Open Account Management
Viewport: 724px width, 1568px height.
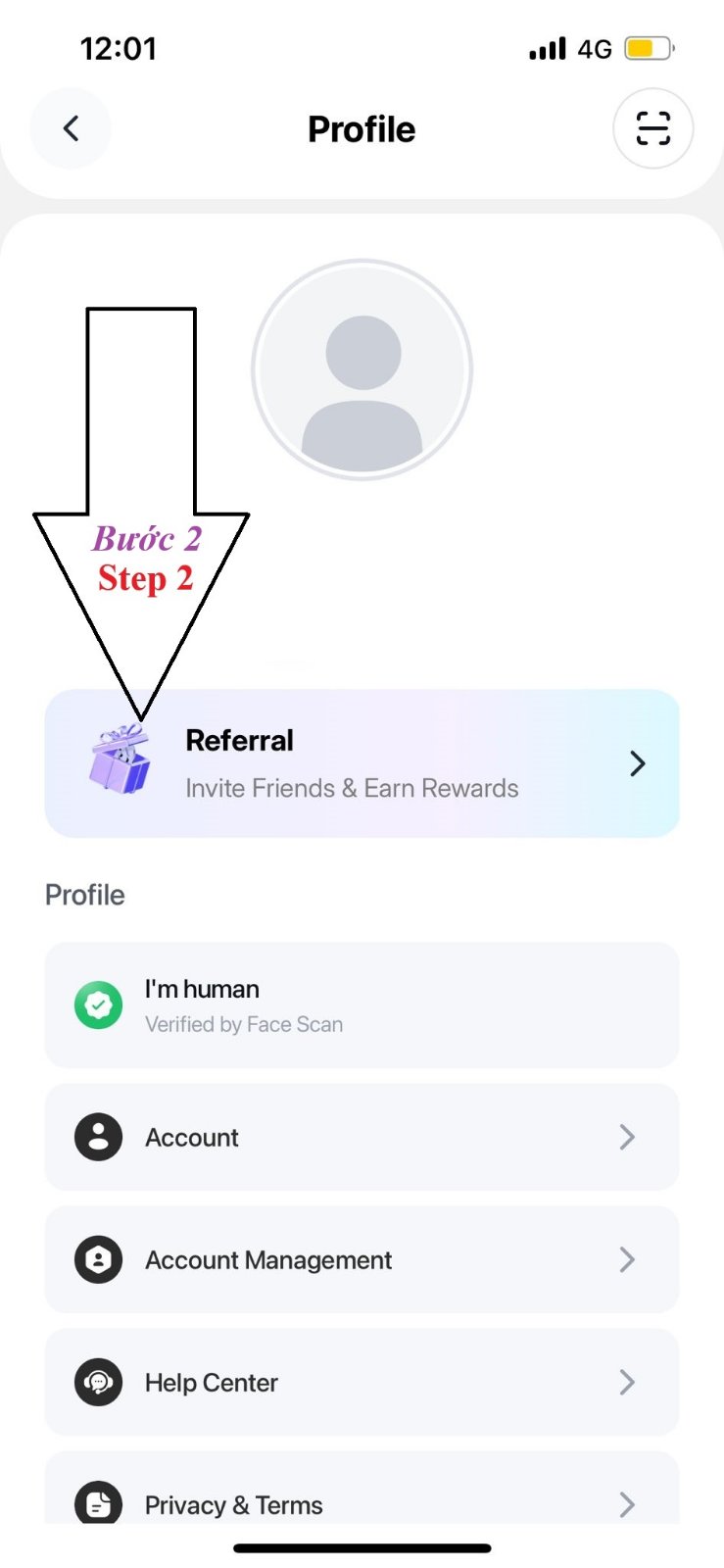point(362,1259)
